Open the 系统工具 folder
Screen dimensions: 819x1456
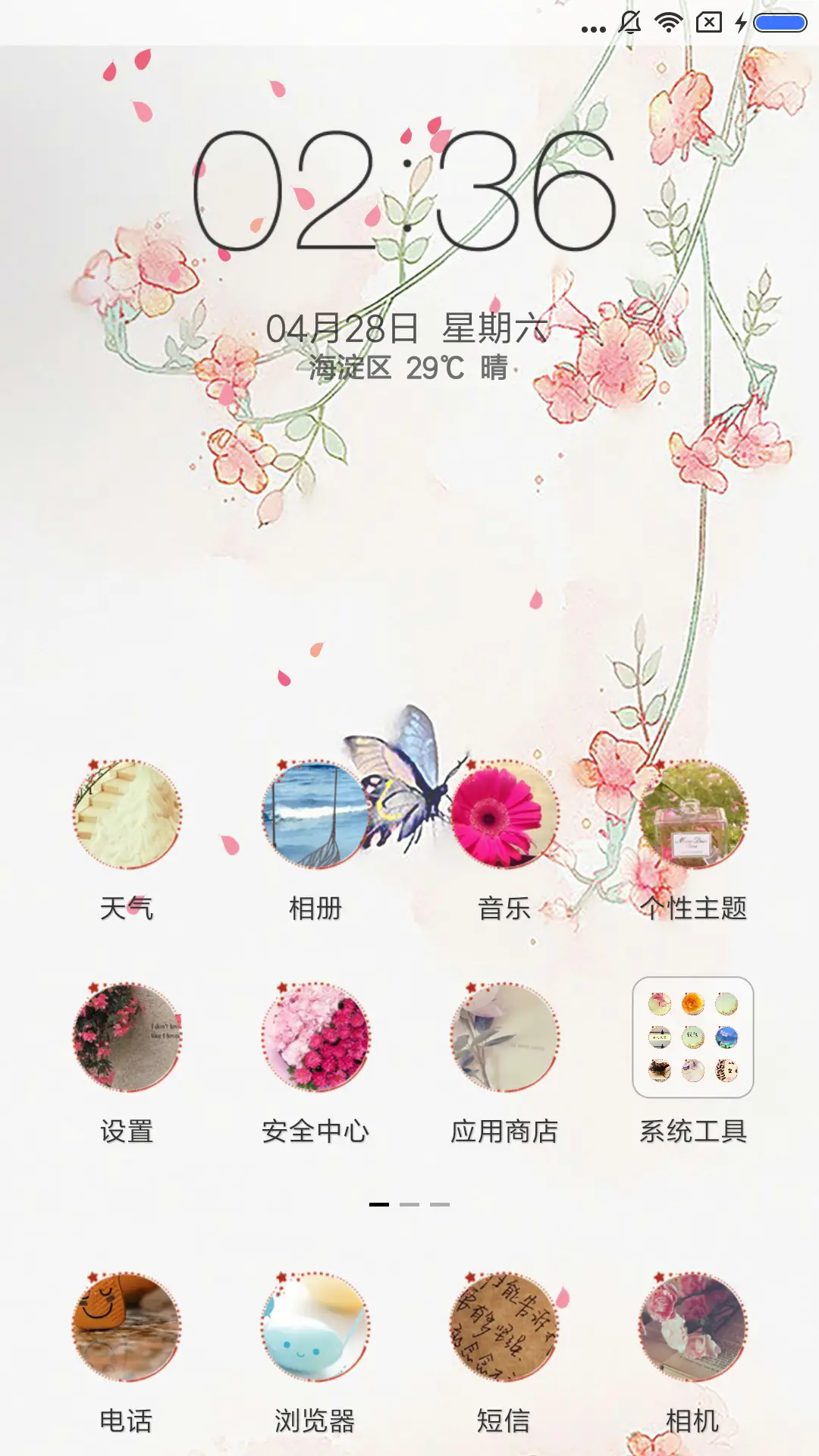click(693, 1037)
